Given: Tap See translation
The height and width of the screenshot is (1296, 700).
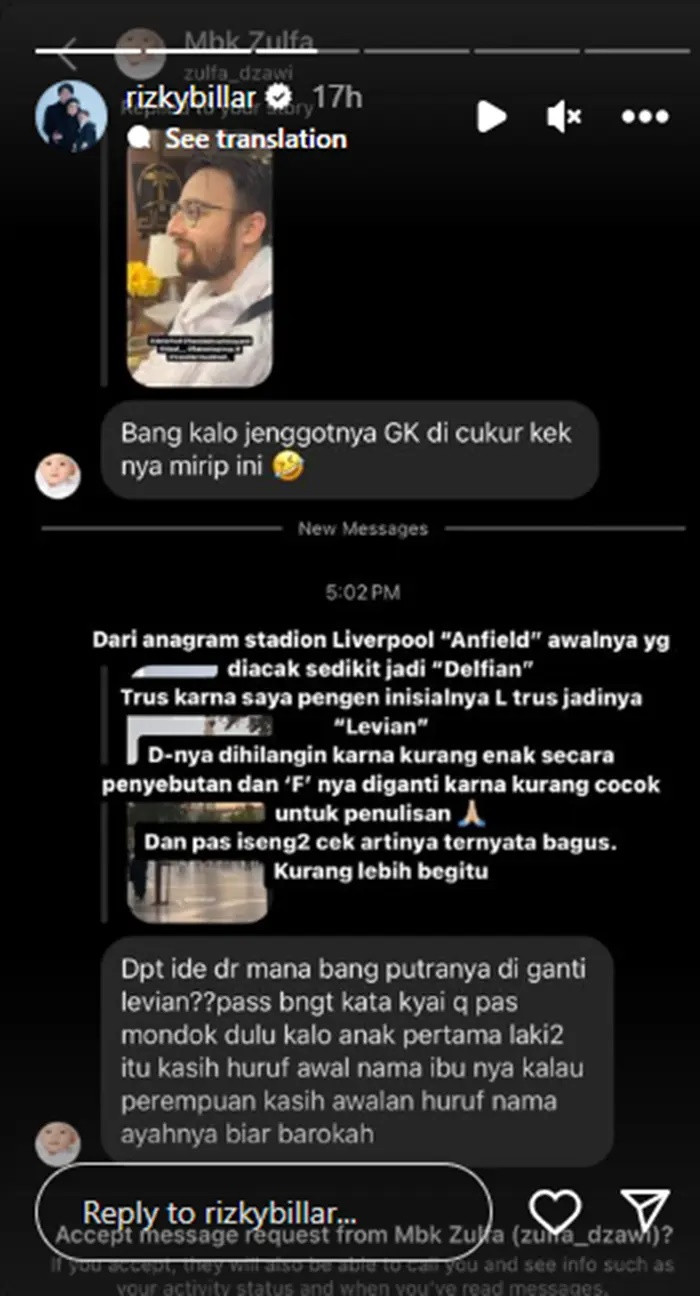Looking at the screenshot, I should [255, 139].
